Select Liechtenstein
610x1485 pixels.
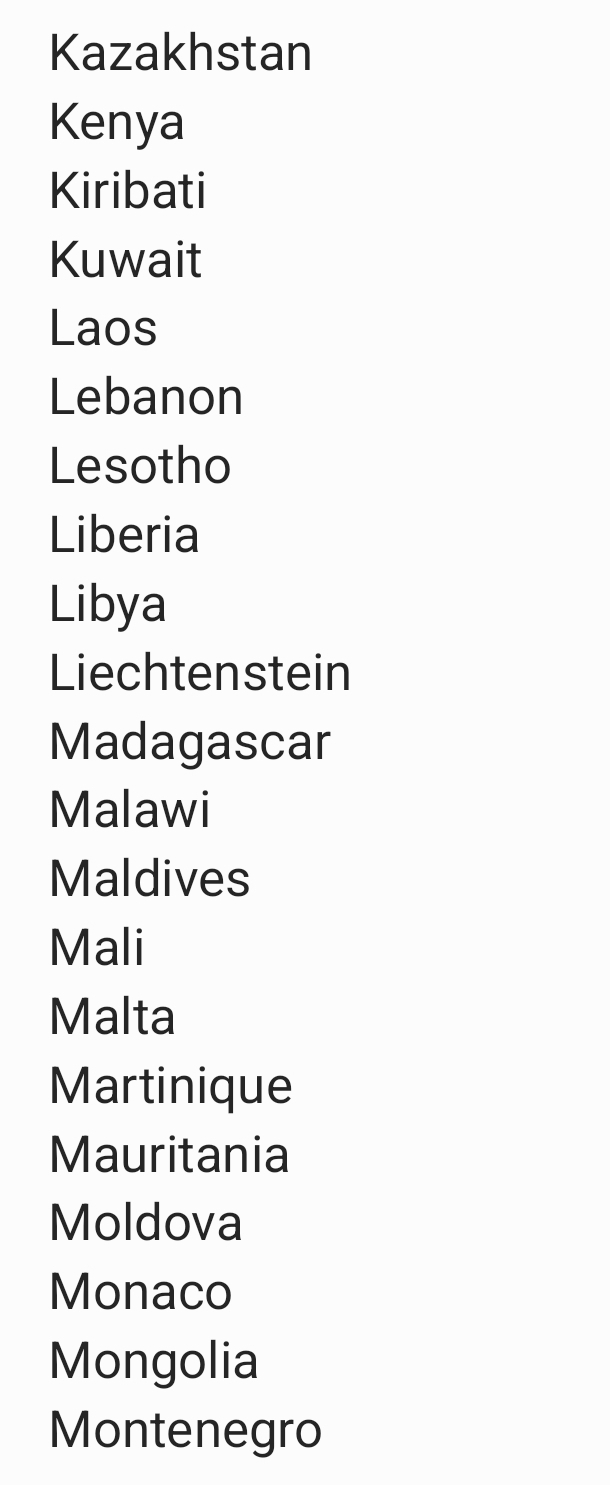[200, 673]
